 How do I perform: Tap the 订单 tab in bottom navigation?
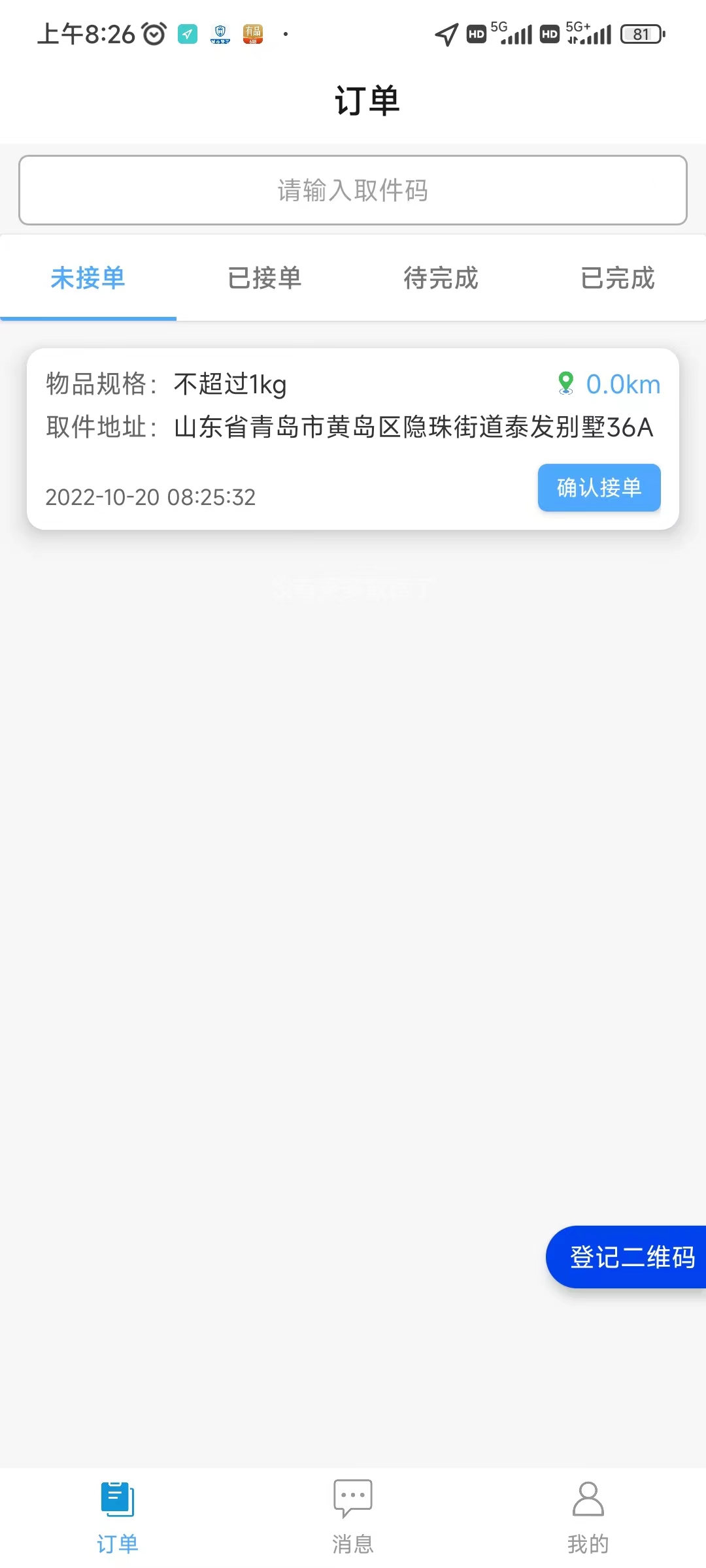118,1517
